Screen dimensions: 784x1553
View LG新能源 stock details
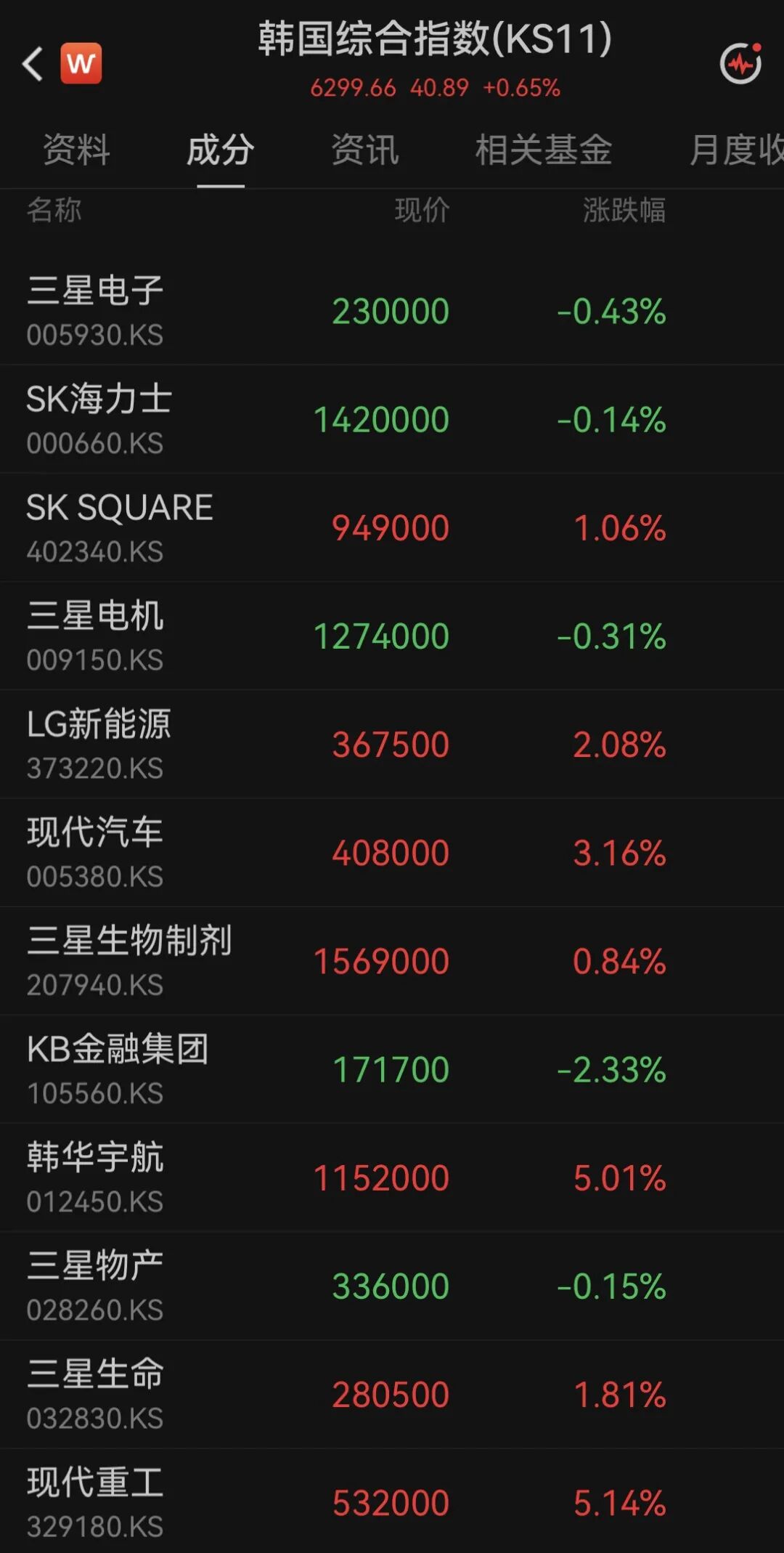[x=392, y=744]
